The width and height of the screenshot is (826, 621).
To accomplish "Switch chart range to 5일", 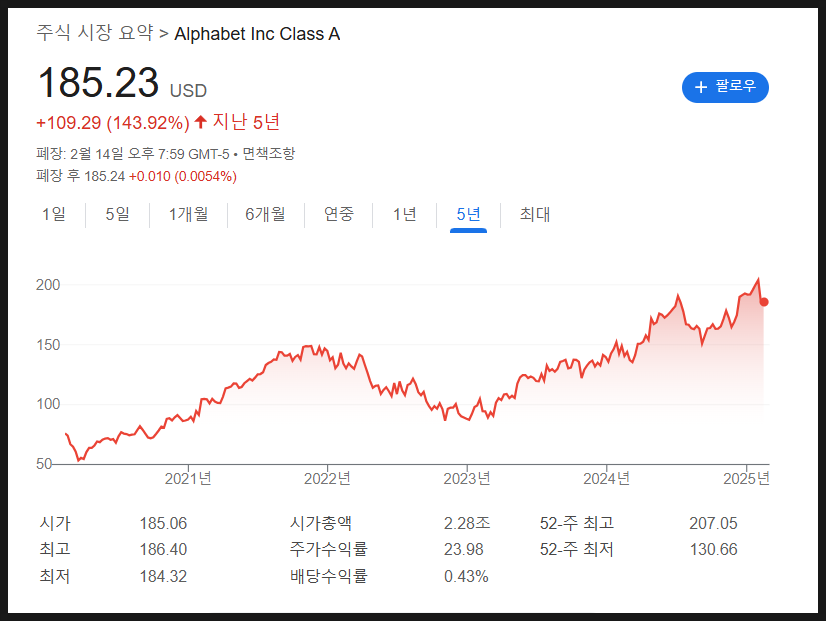I will click(x=117, y=214).
